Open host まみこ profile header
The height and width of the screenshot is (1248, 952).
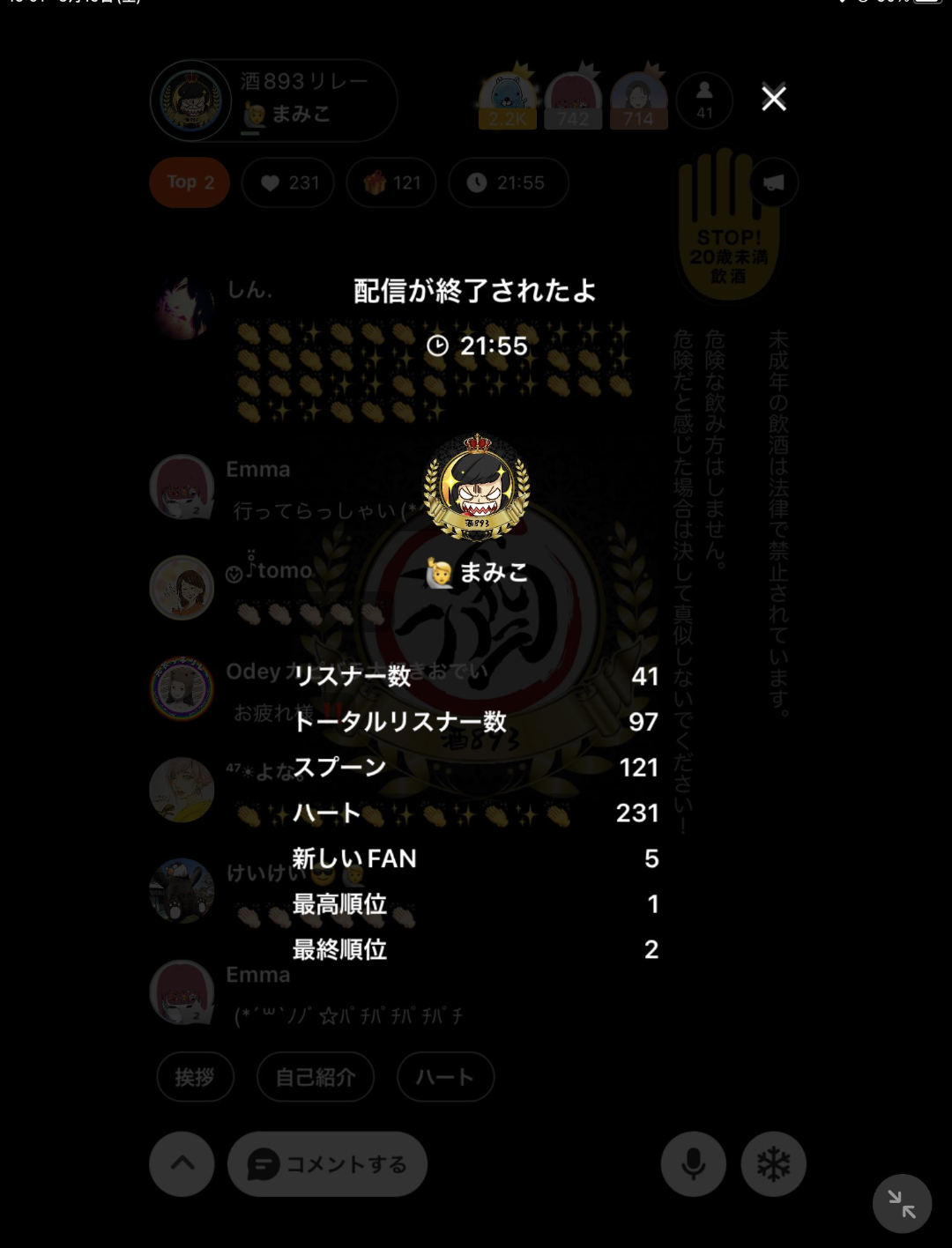(273, 100)
